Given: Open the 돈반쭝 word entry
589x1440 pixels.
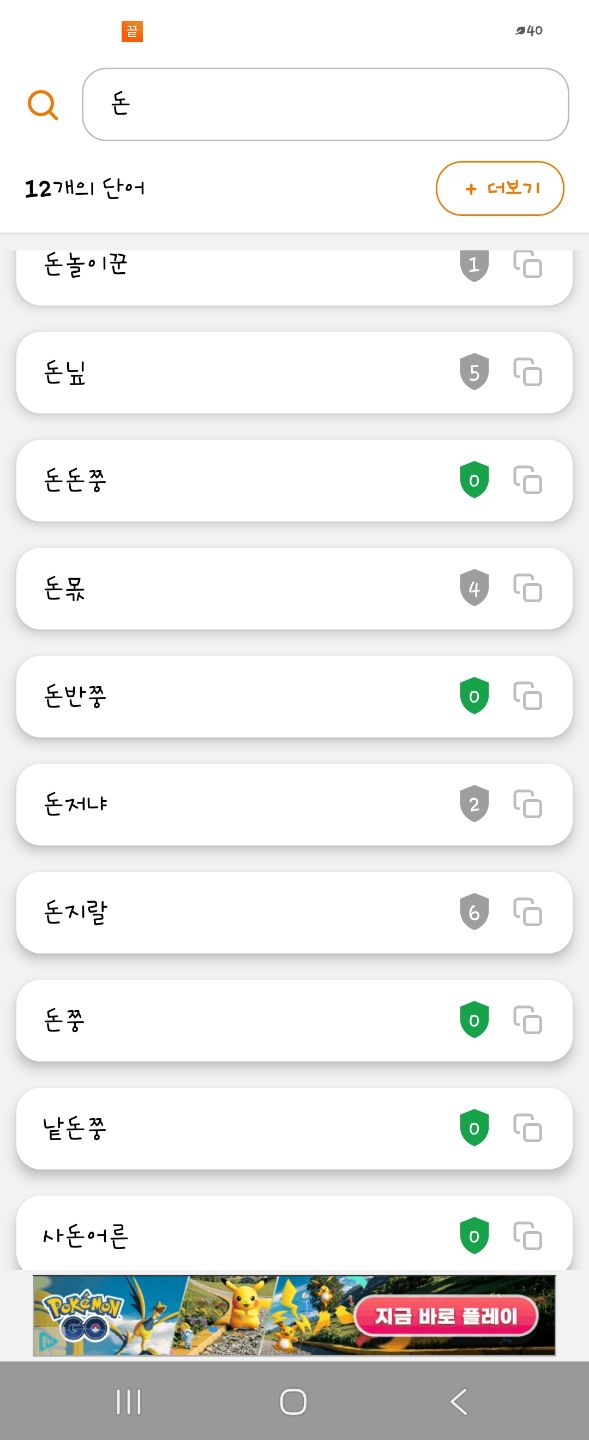Looking at the screenshot, I should point(294,696).
